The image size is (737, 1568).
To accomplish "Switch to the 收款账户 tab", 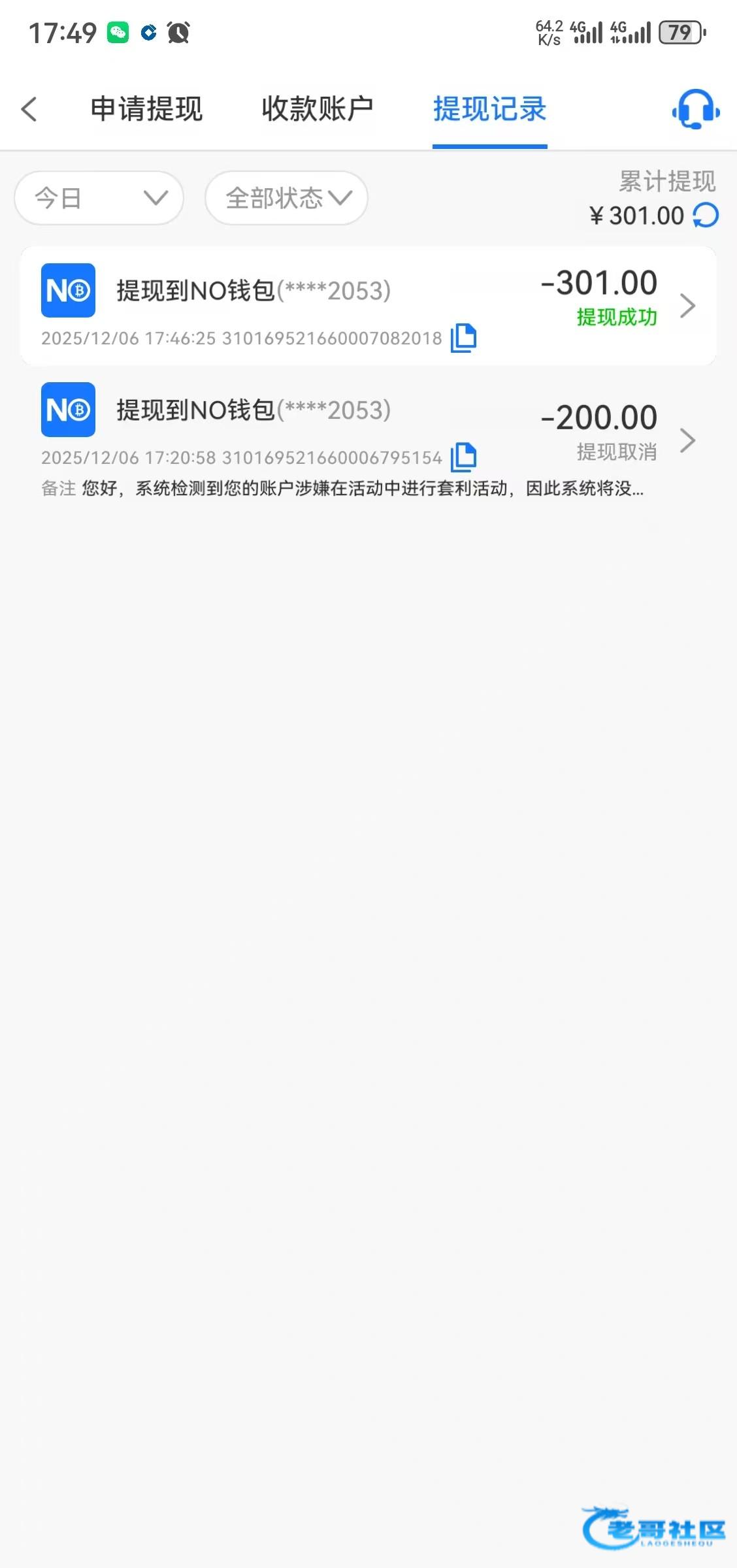I will tap(317, 109).
